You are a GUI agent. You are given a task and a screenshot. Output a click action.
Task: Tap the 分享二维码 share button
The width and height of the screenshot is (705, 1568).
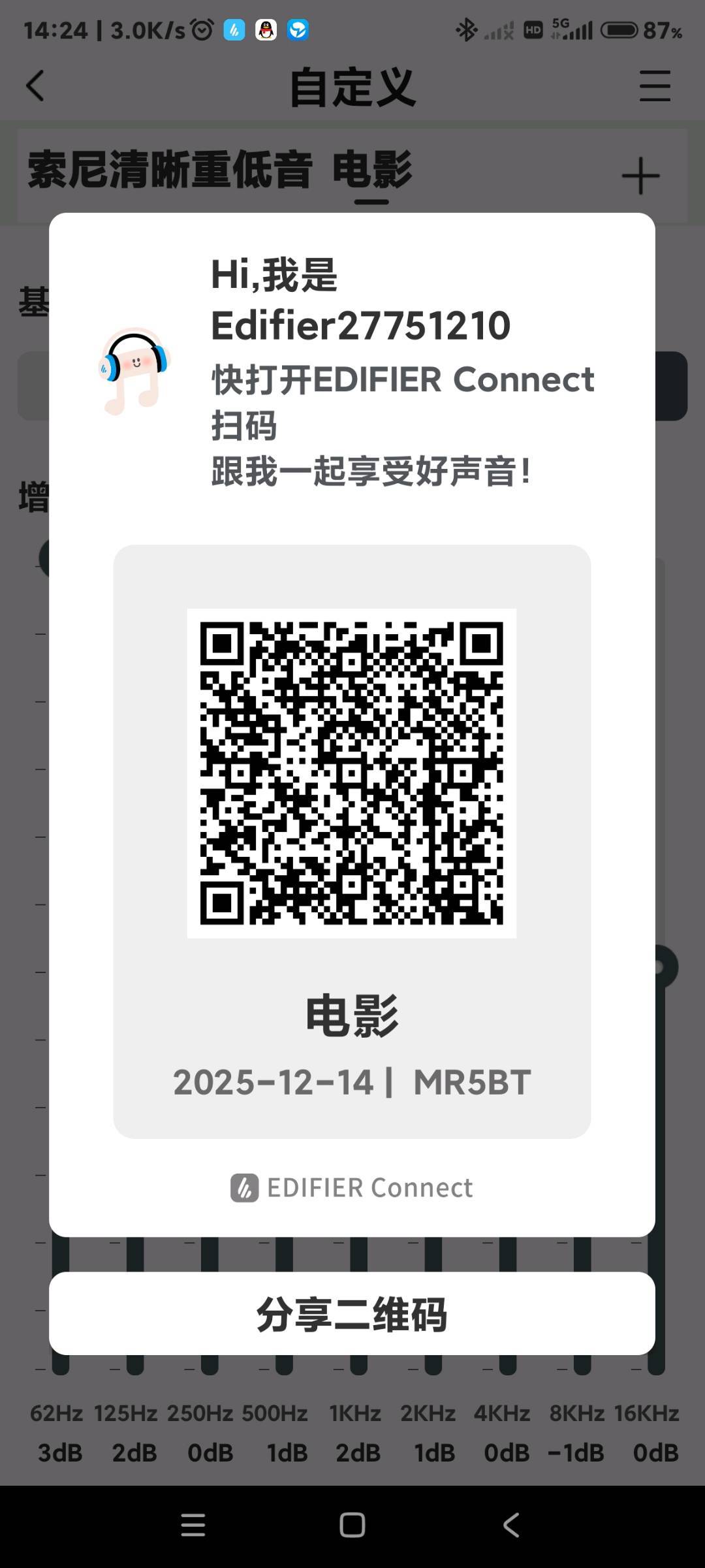pos(352,1313)
